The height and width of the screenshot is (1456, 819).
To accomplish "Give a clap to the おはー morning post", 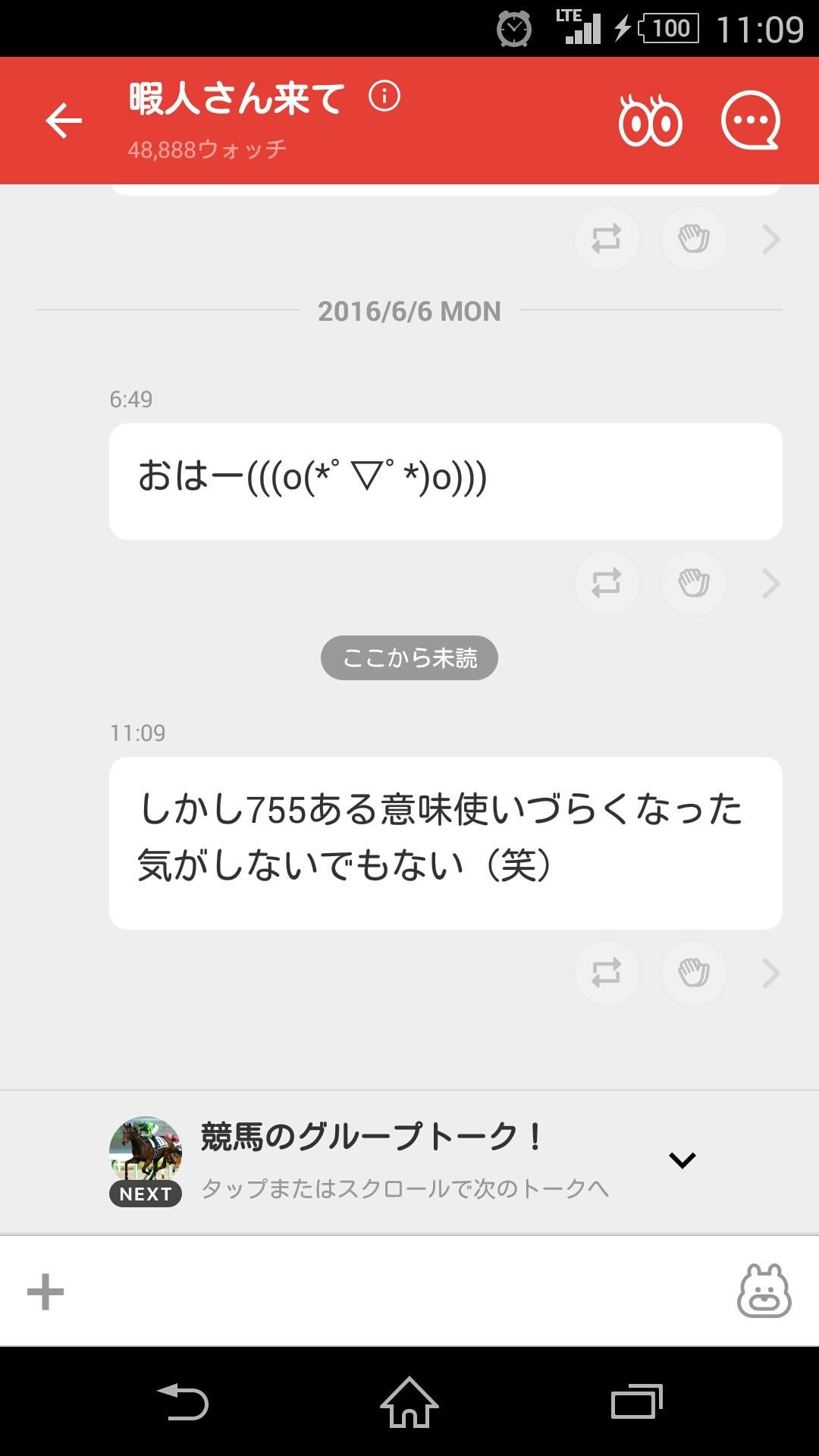I will pyautogui.click(x=692, y=582).
